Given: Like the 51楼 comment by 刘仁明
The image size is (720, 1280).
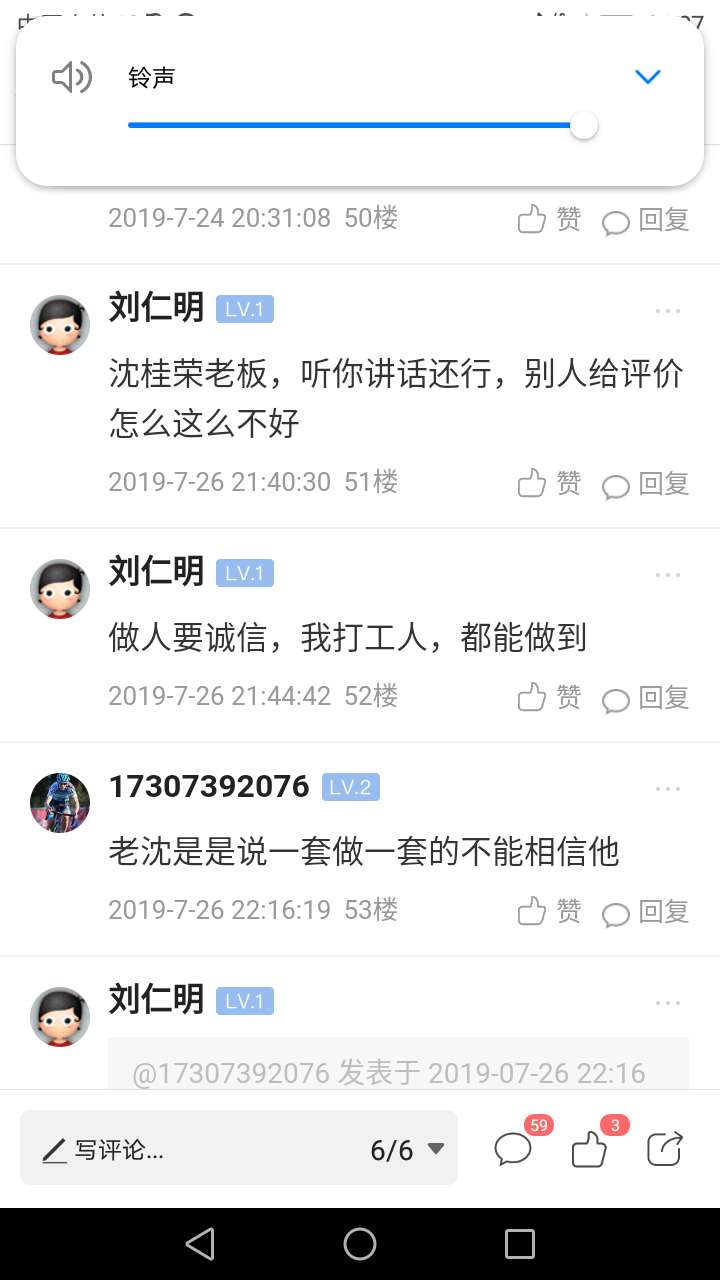Looking at the screenshot, I should tap(548, 483).
